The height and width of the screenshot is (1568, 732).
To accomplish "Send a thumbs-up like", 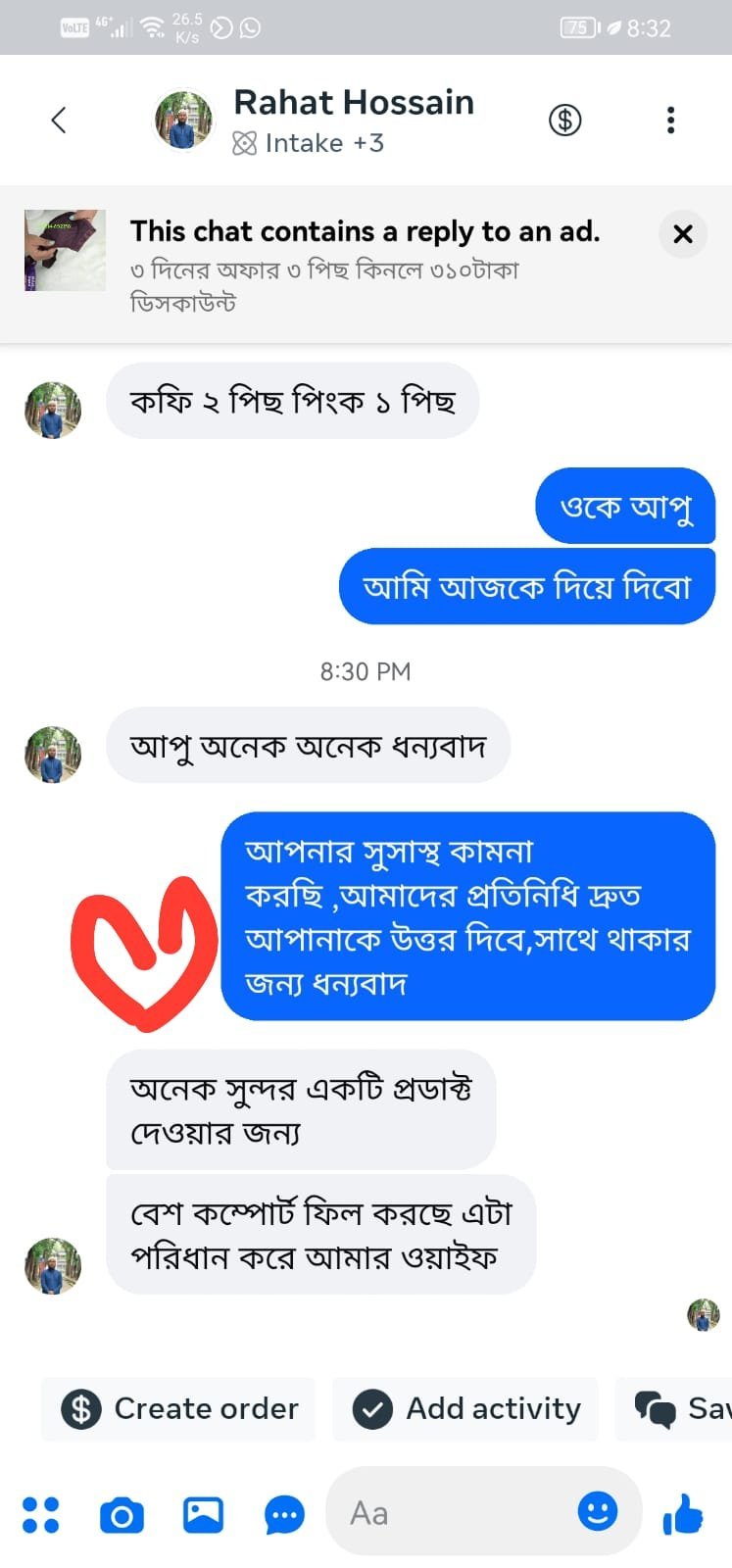I will [x=683, y=1515].
